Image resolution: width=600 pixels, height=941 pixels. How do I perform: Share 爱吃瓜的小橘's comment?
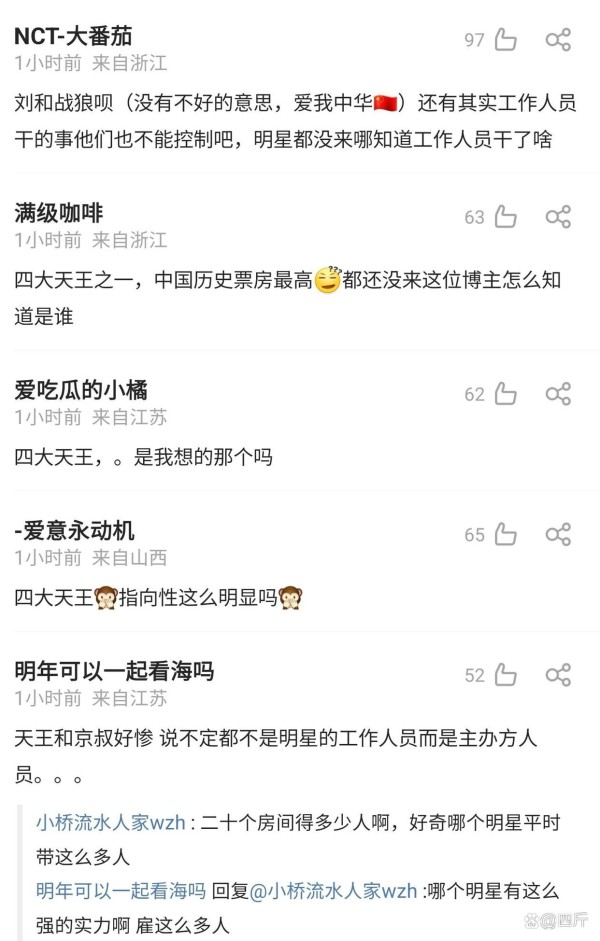558,394
